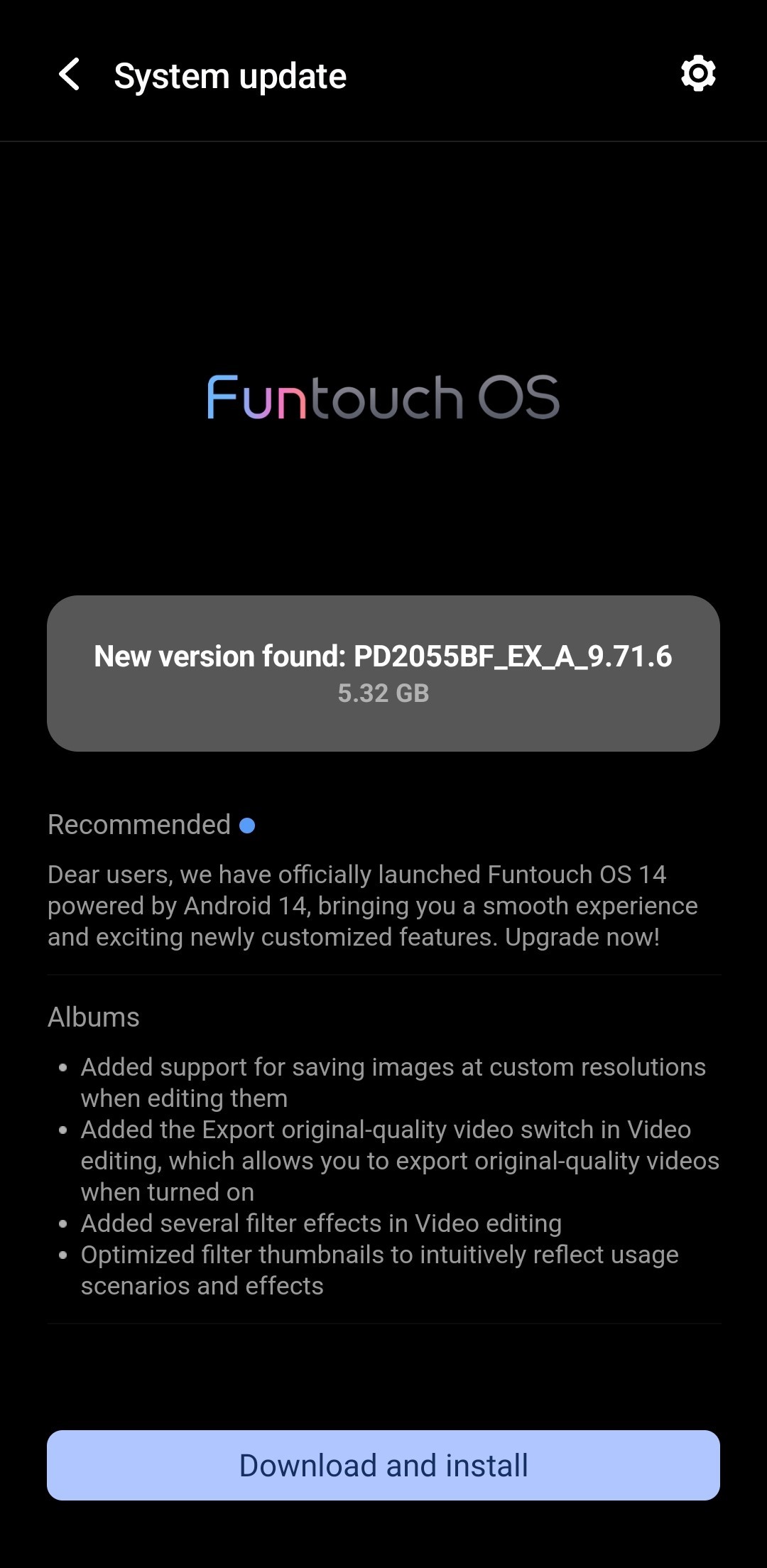Select the Albums changelog category
Image resolution: width=767 pixels, height=1568 pixels.
(93, 1017)
